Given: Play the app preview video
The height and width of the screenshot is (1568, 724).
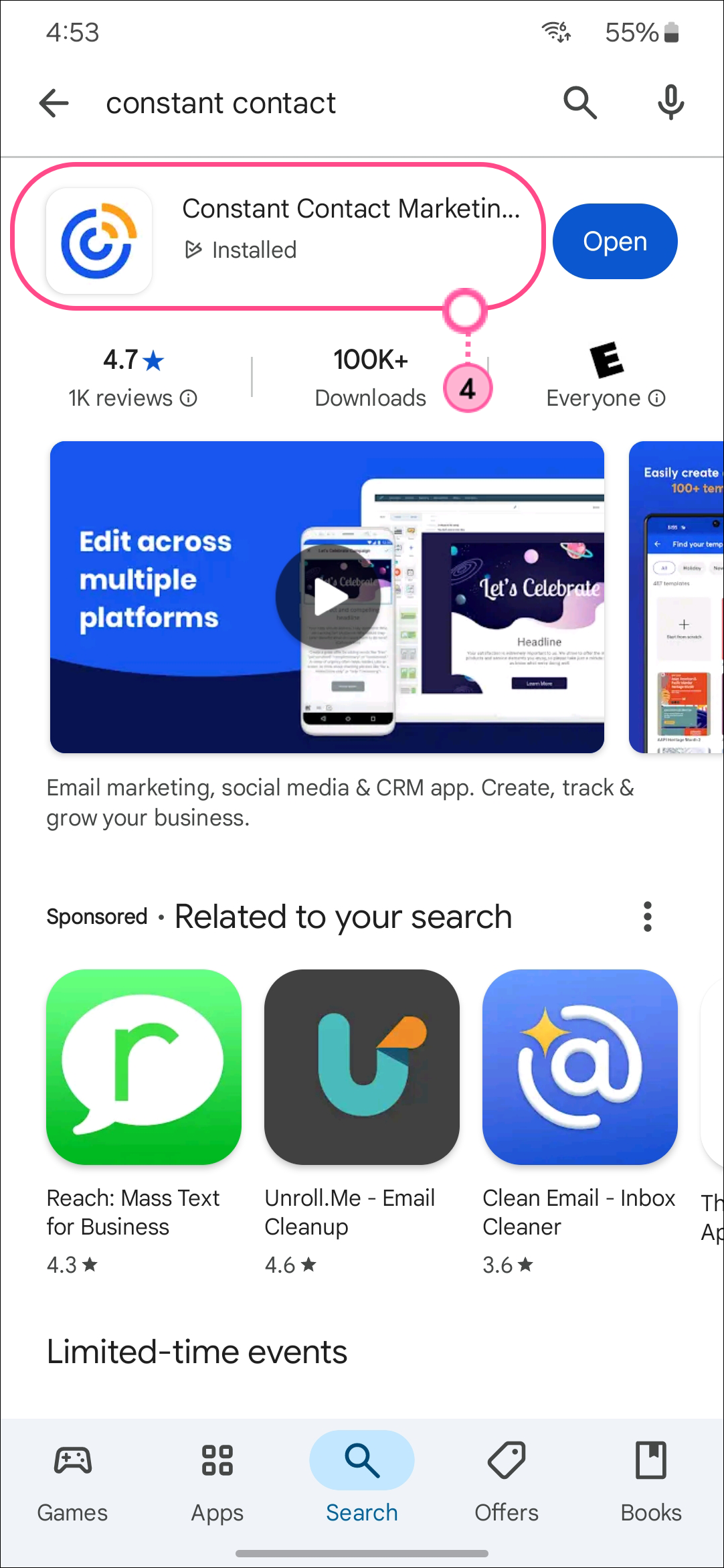Looking at the screenshot, I should 328,597.
